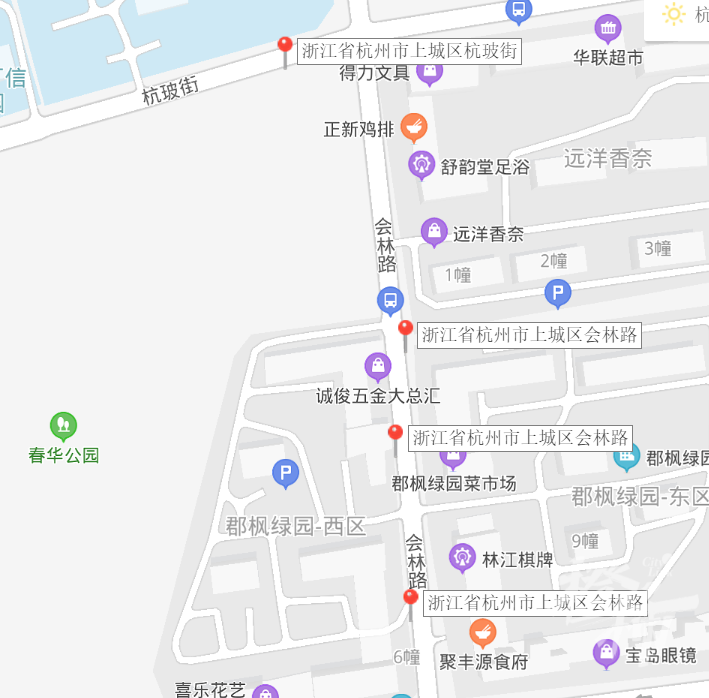Tap the red pin labeled 上城区杭玻街
Viewport: 709px width, 698px height.
pos(285,48)
